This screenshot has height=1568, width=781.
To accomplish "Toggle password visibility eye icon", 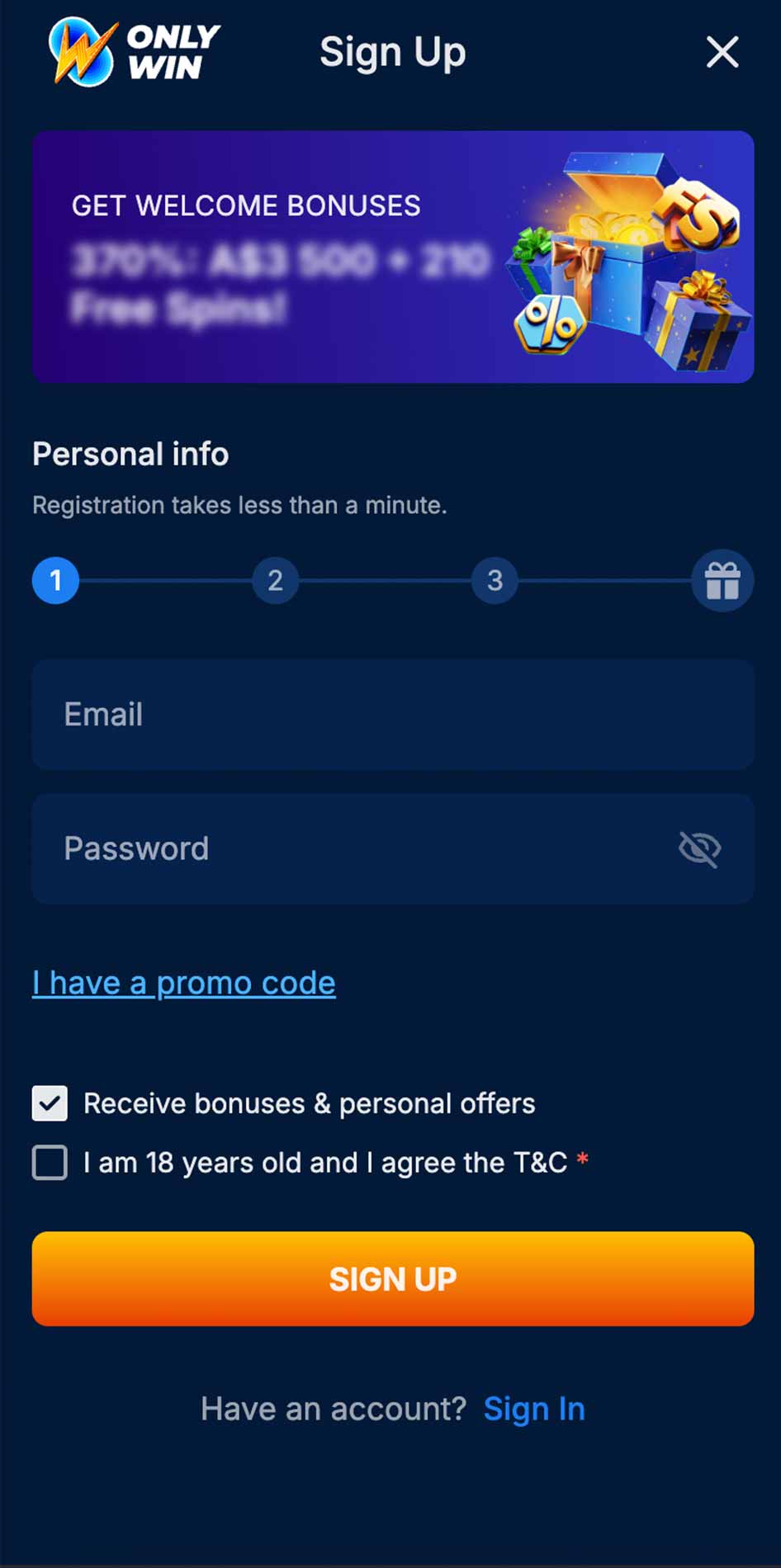I will pos(699,849).
